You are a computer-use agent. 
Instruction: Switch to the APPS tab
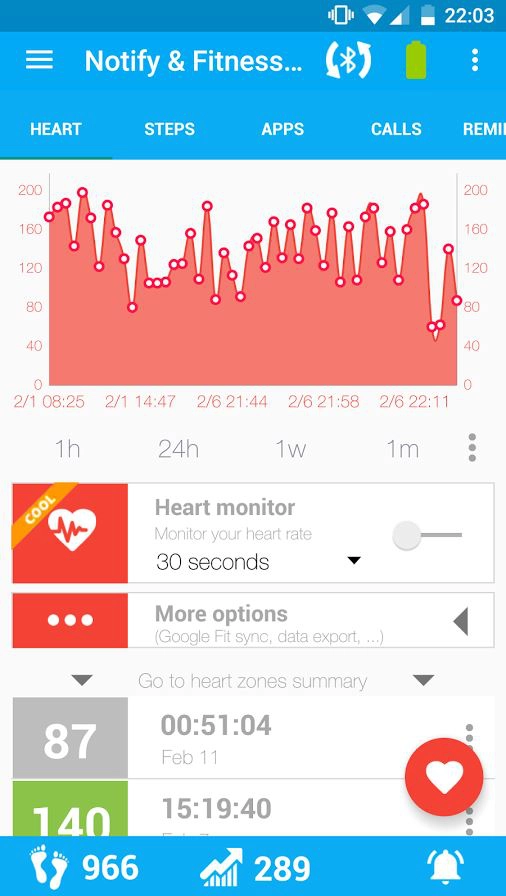283,129
